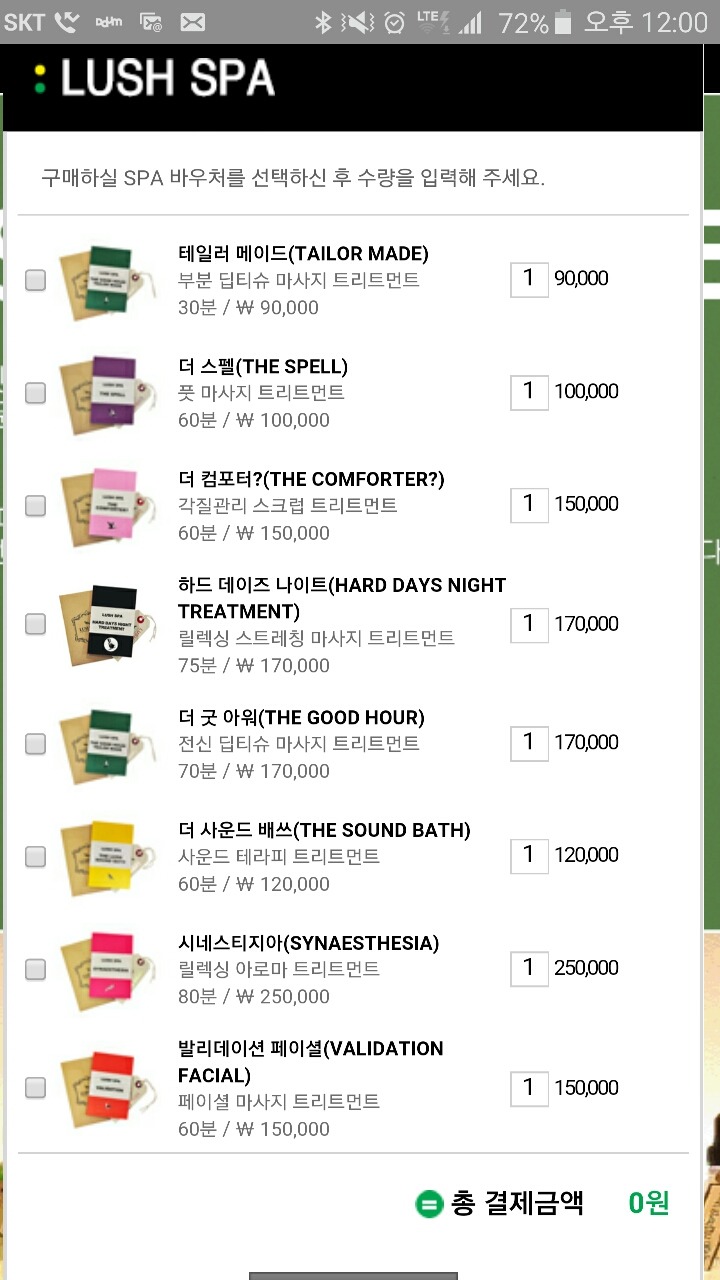Edit quantity field for Tailor Made
Viewport: 720px width, 1280px height.
[x=529, y=279]
